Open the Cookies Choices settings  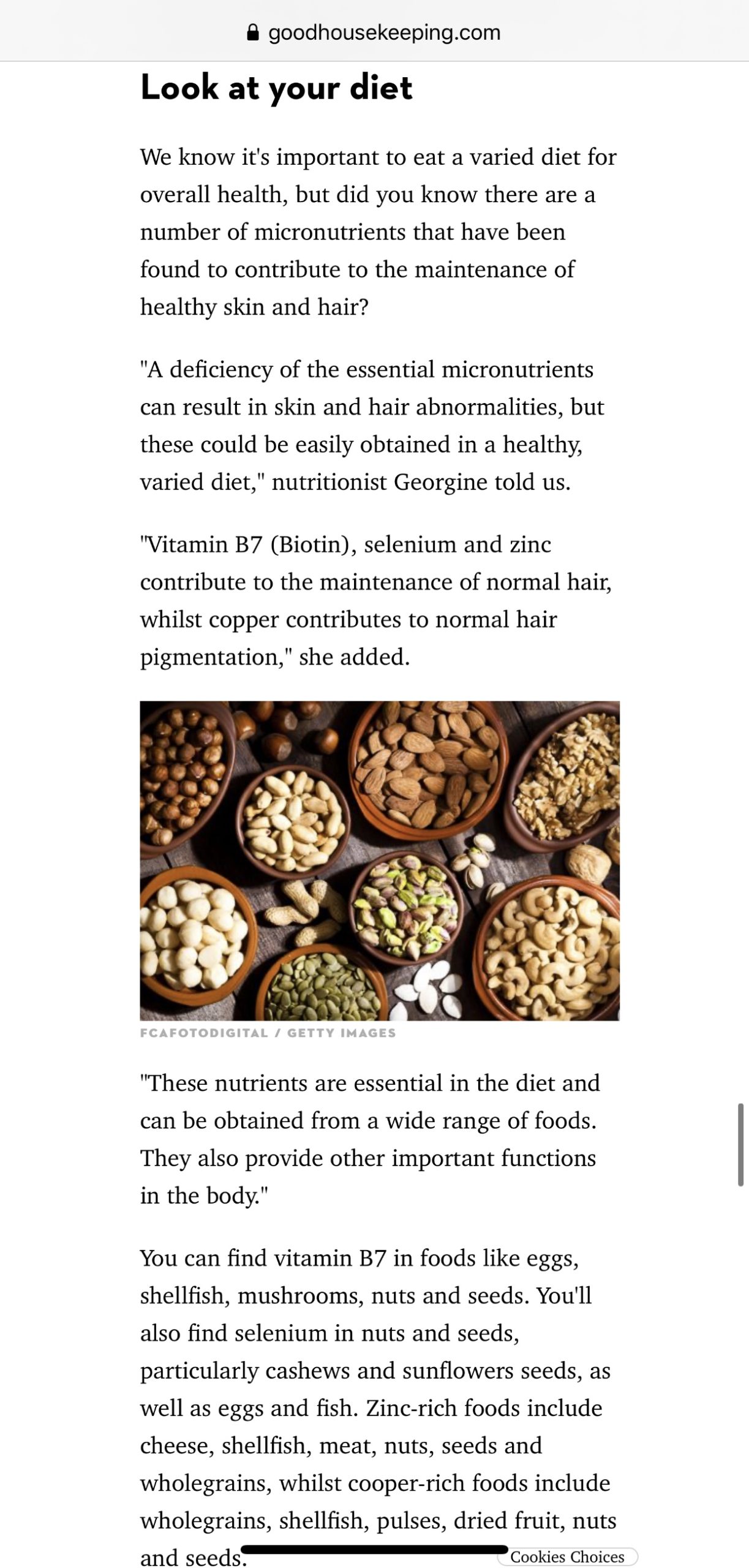click(x=567, y=1556)
